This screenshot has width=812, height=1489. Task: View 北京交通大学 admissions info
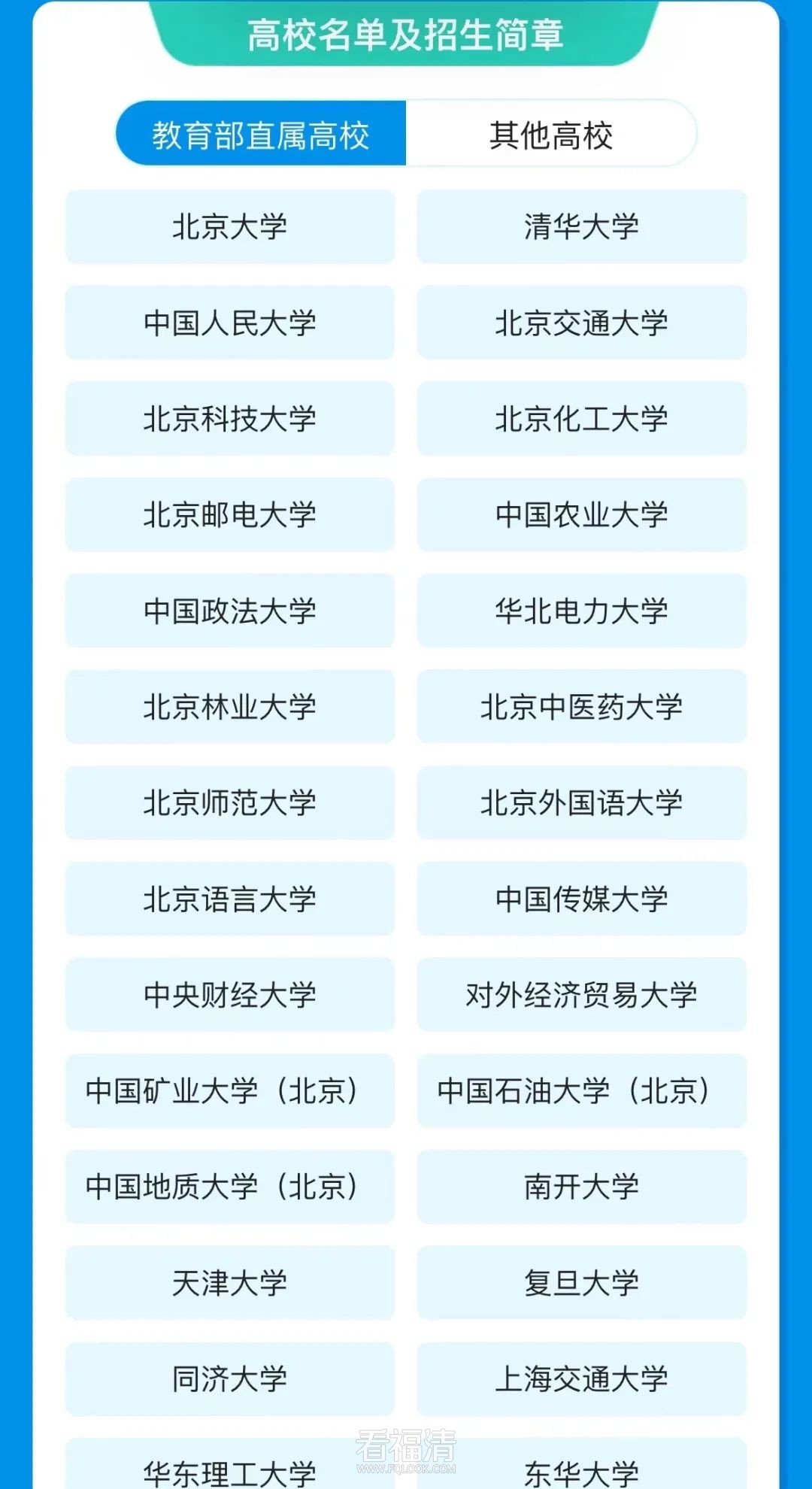pos(581,323)
